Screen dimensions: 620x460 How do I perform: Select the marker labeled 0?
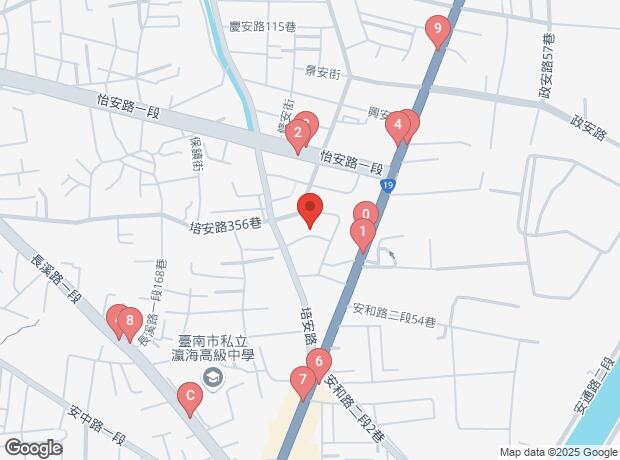(x=366, y=214)
